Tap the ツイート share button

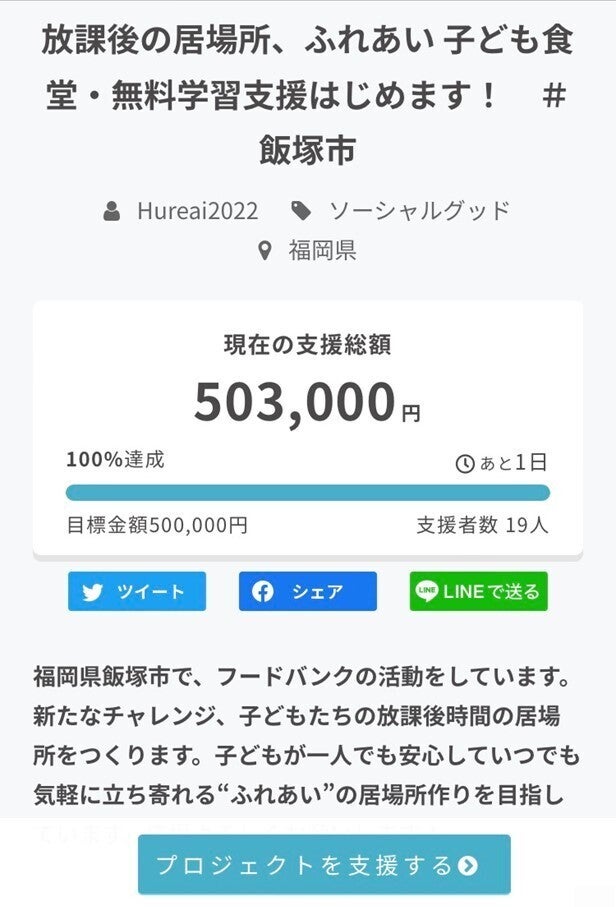click(137, 591)
